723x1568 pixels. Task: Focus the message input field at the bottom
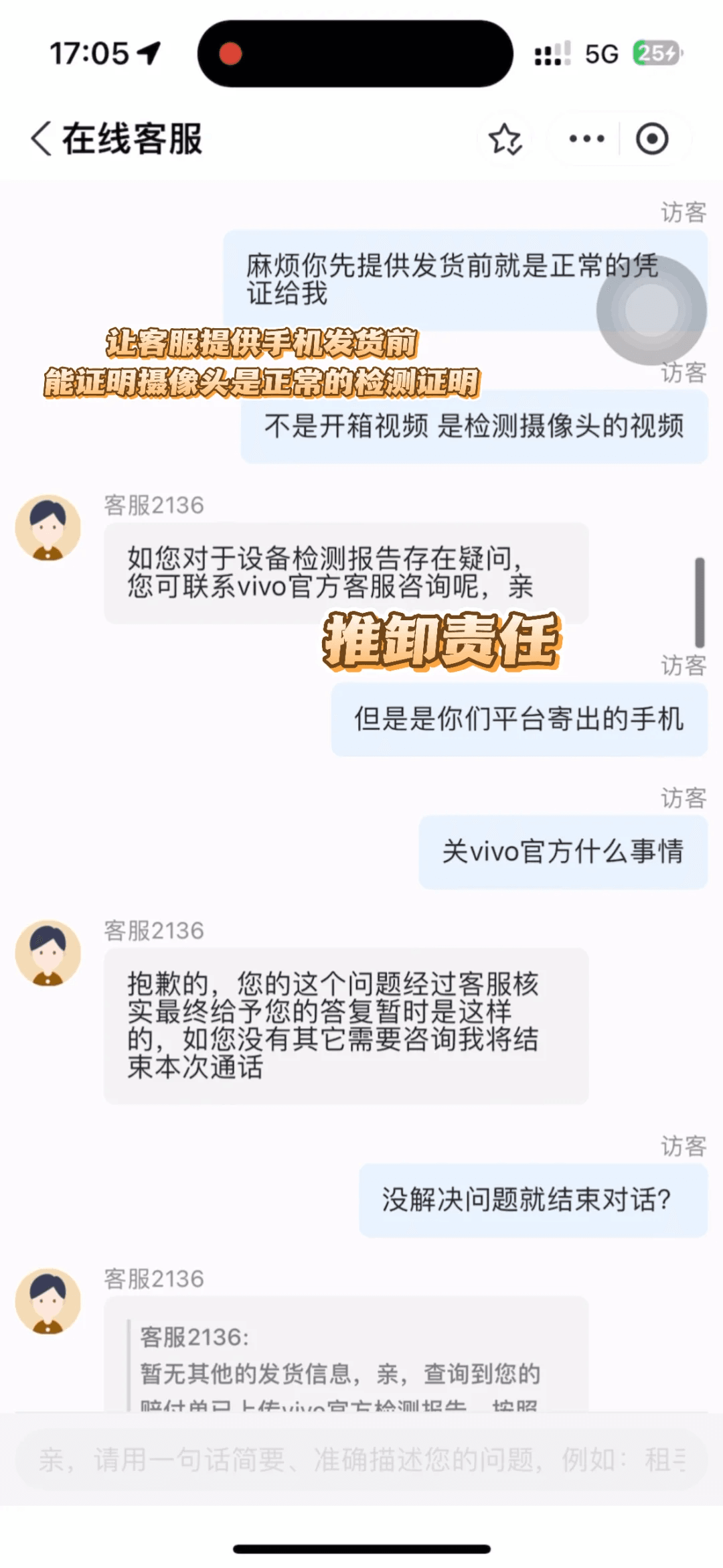tap(361, 1459)
